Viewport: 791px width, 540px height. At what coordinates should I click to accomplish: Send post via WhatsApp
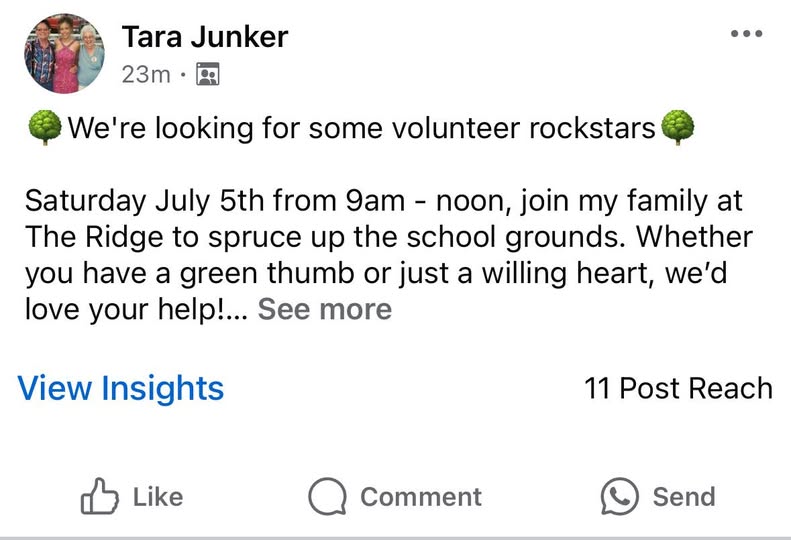click(x=658, y=497)
